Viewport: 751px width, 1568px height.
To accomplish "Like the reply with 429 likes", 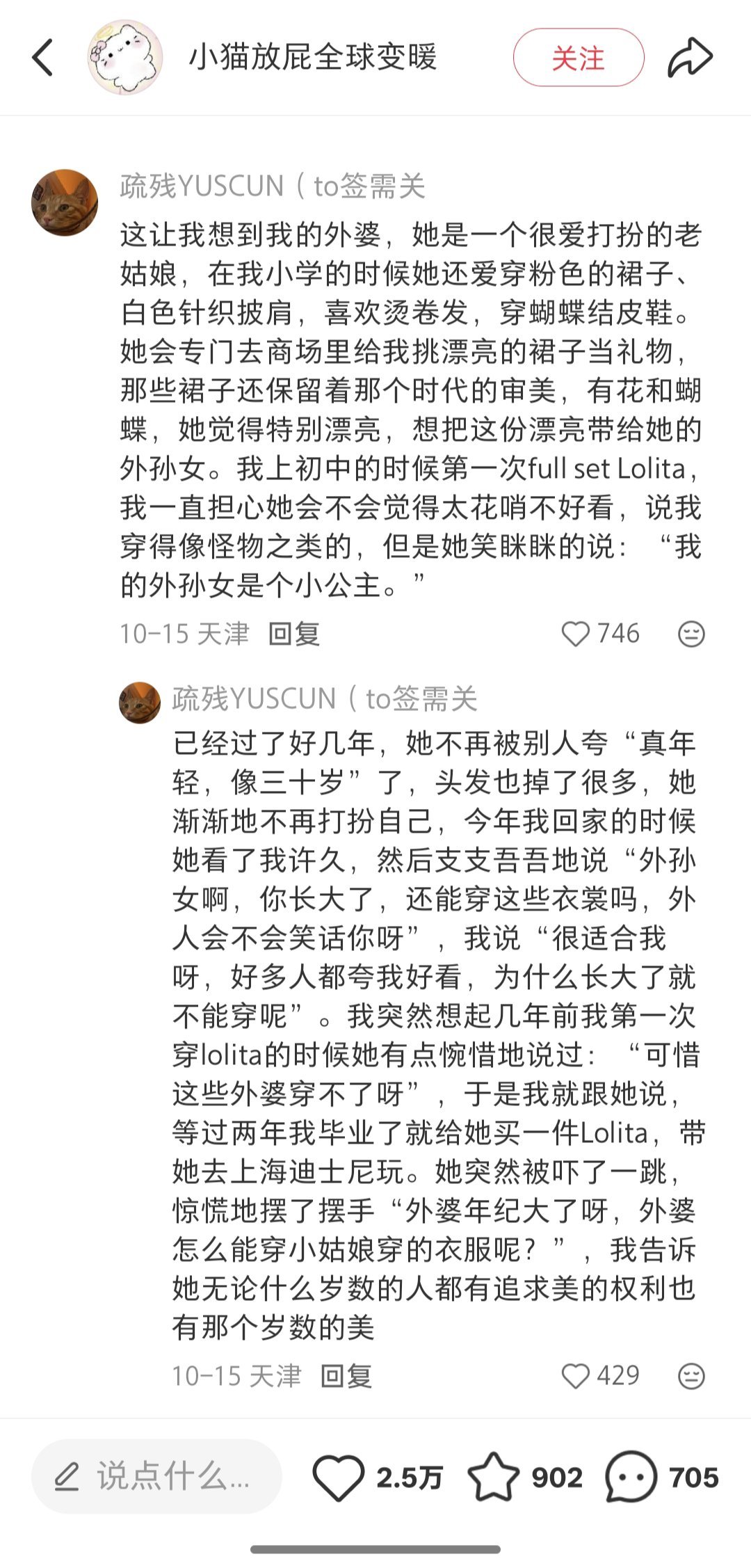I will [575, 1376].
